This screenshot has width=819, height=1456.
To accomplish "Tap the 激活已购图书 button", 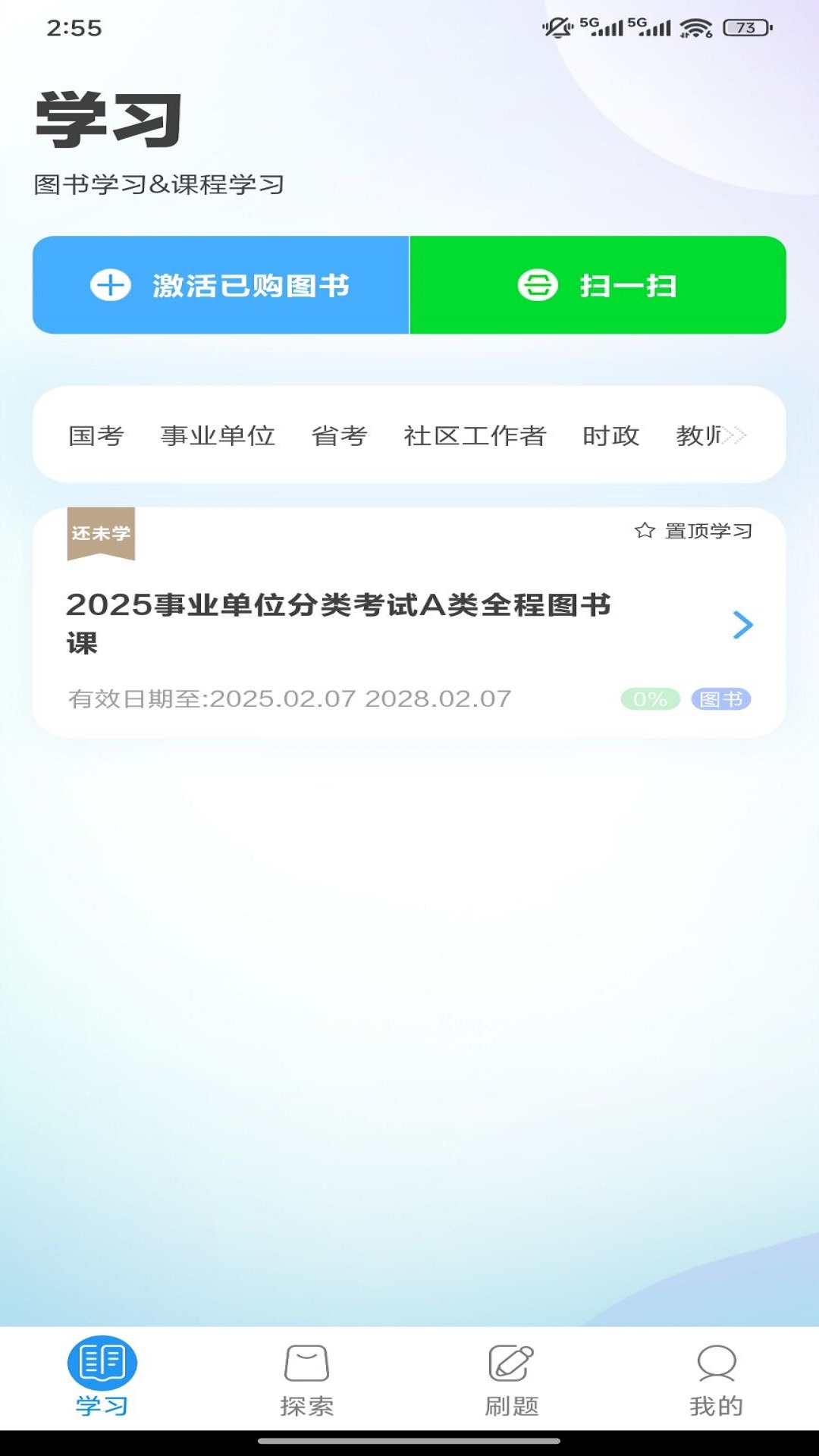I will click(220, 284).
